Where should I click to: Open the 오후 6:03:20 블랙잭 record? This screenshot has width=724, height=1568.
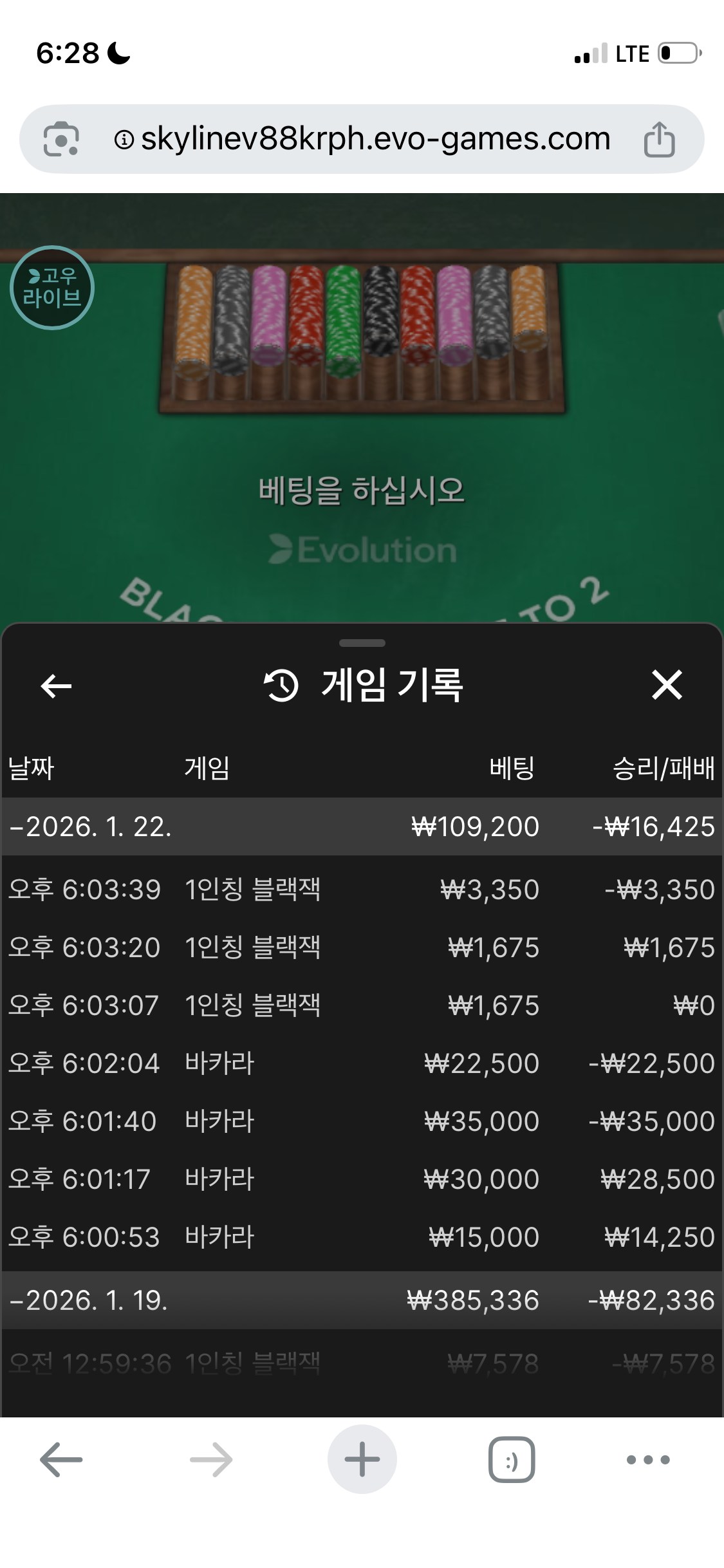tap(360, 947)
